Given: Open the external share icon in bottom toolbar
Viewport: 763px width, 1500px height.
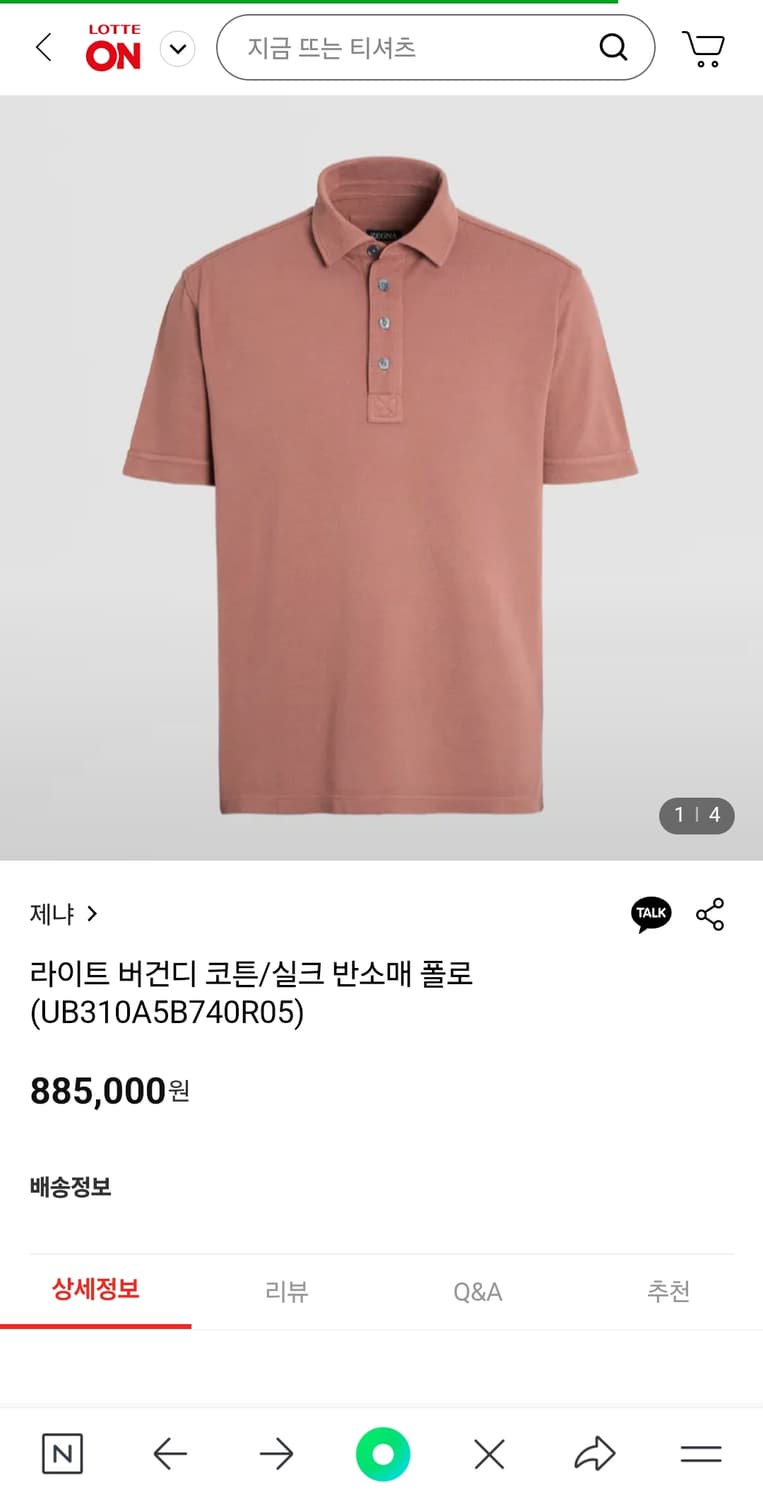Looking at the screenshot, I should click(x=594, y=1454).
